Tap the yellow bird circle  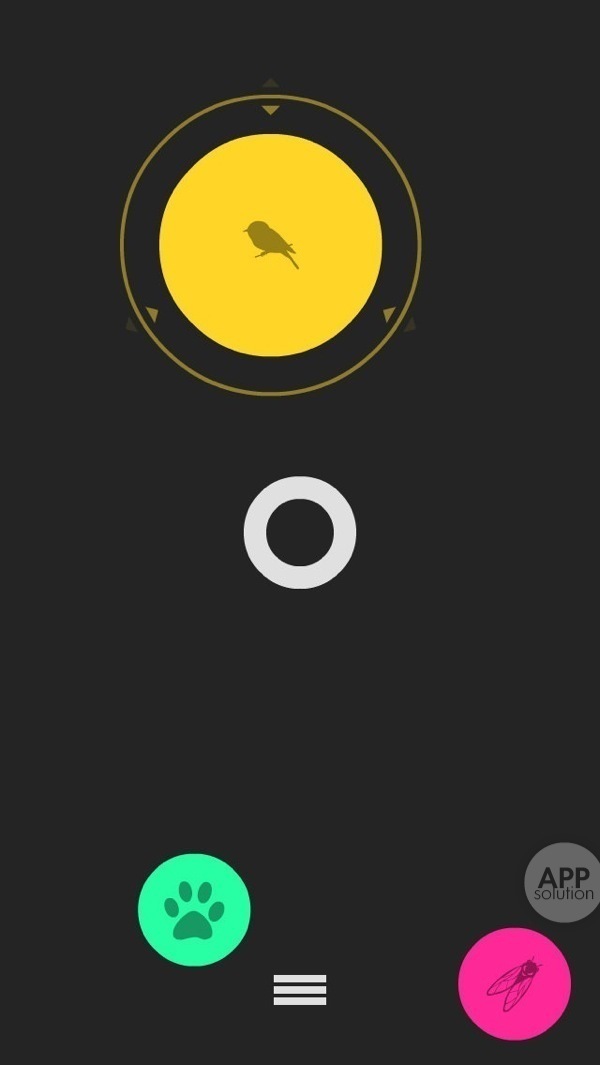point(270,245)
